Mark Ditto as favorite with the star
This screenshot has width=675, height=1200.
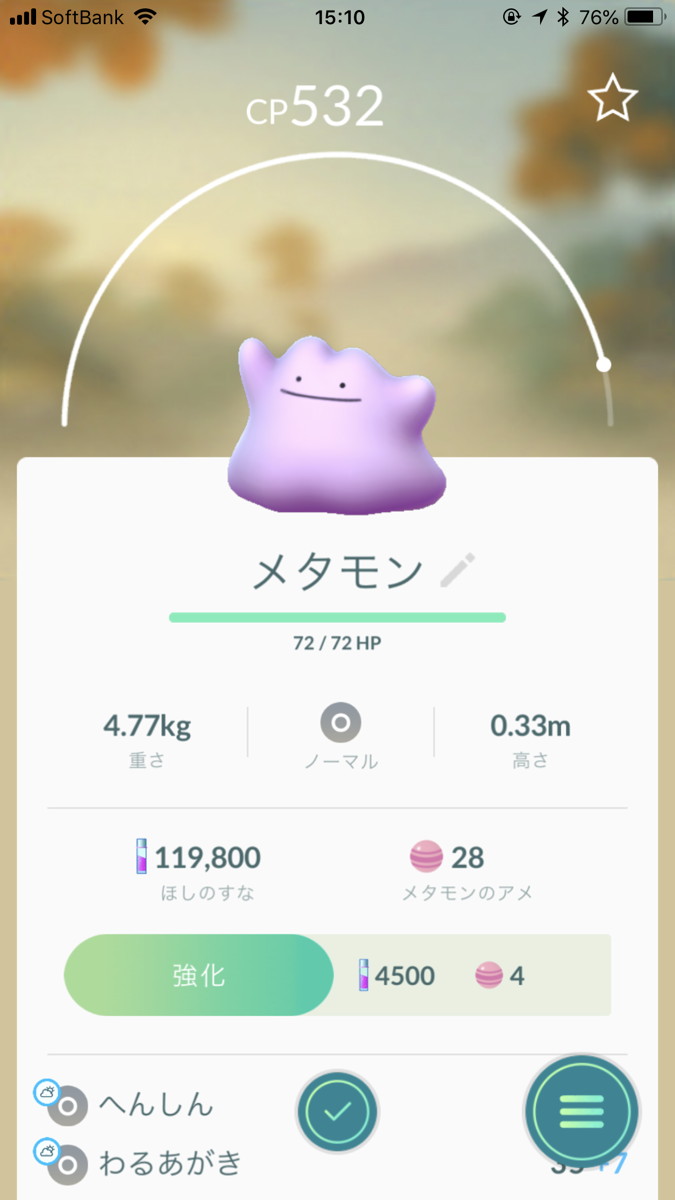tap(611, 99)
